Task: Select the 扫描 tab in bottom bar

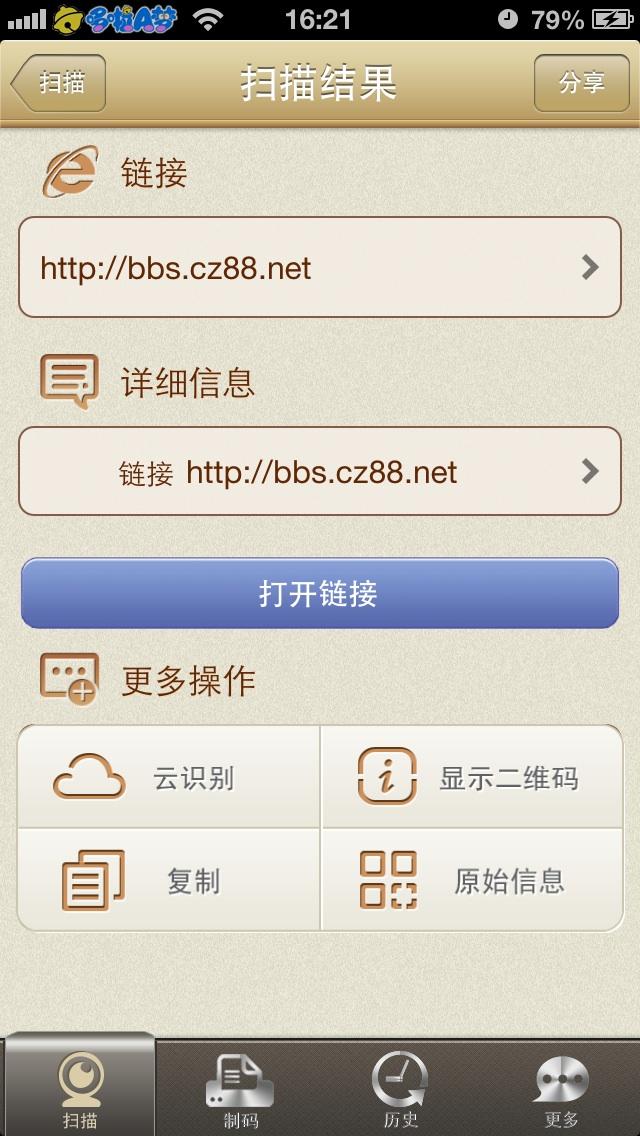Action: [80, 1087]
